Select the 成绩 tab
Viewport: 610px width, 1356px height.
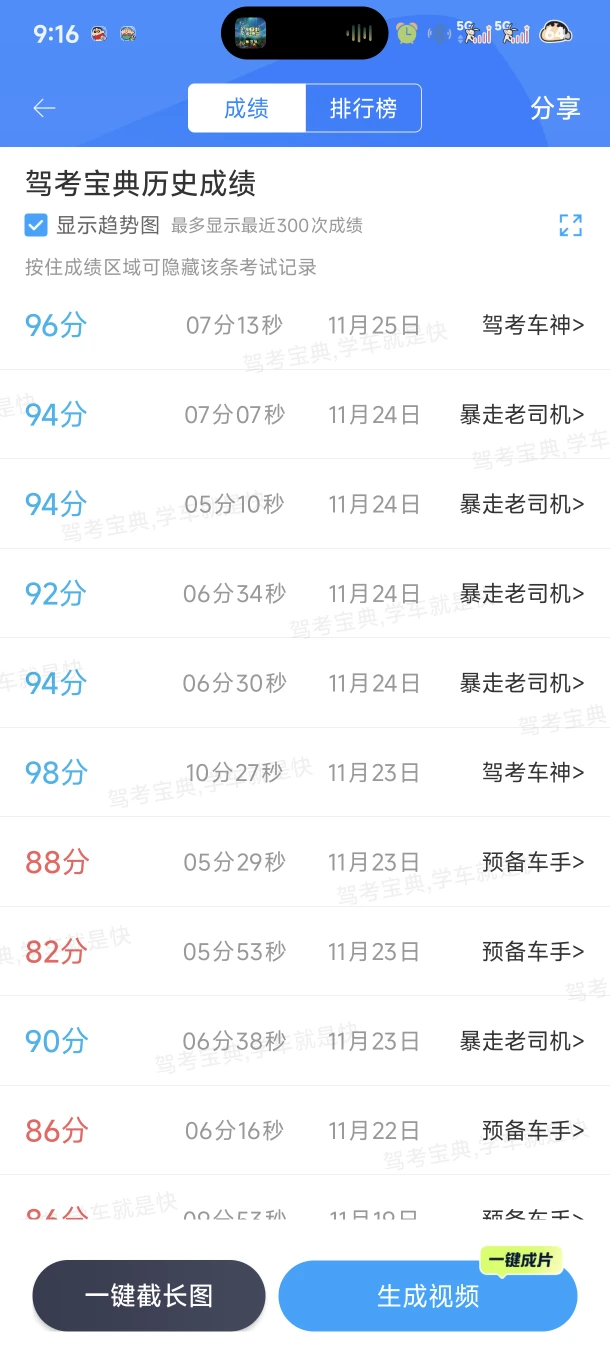246,108
